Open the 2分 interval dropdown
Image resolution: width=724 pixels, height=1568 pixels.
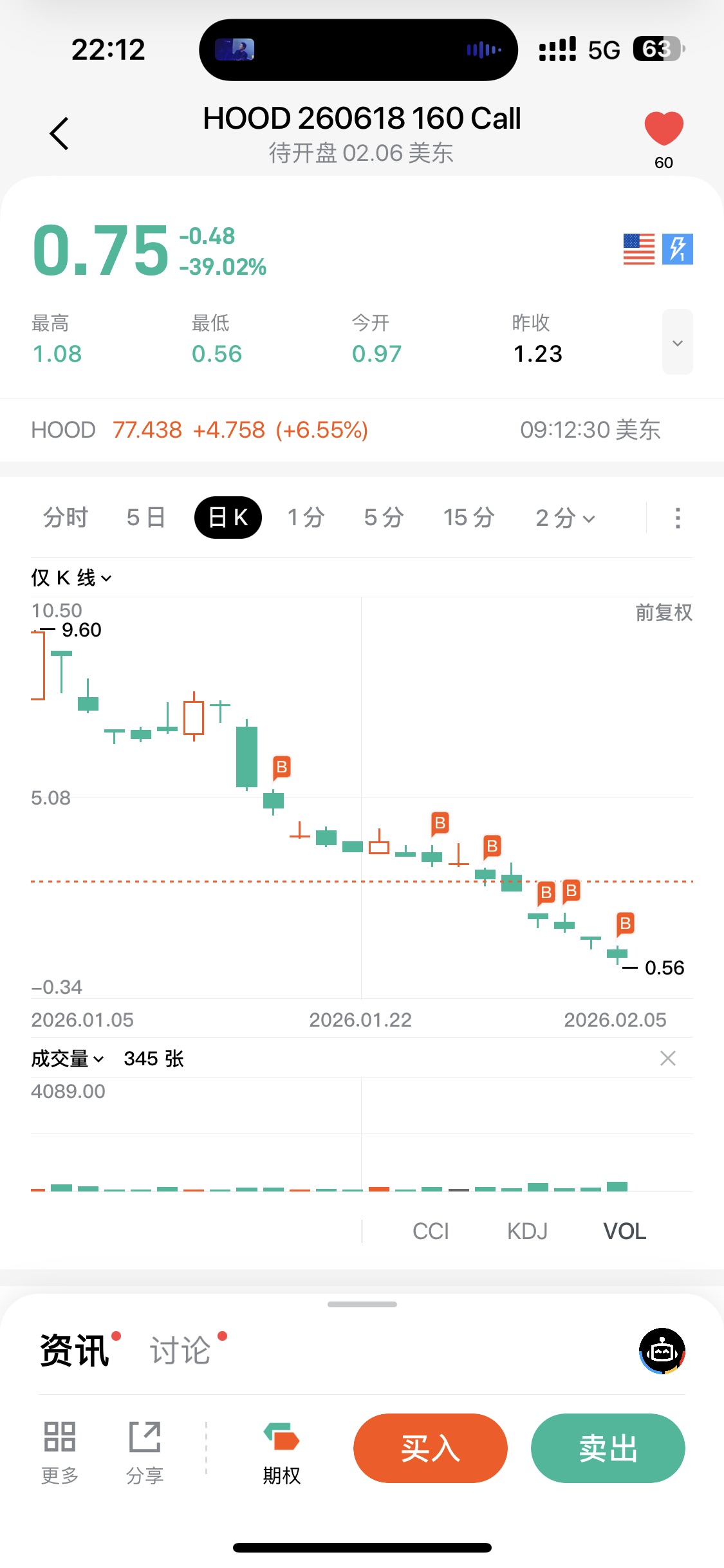point(565,518)
